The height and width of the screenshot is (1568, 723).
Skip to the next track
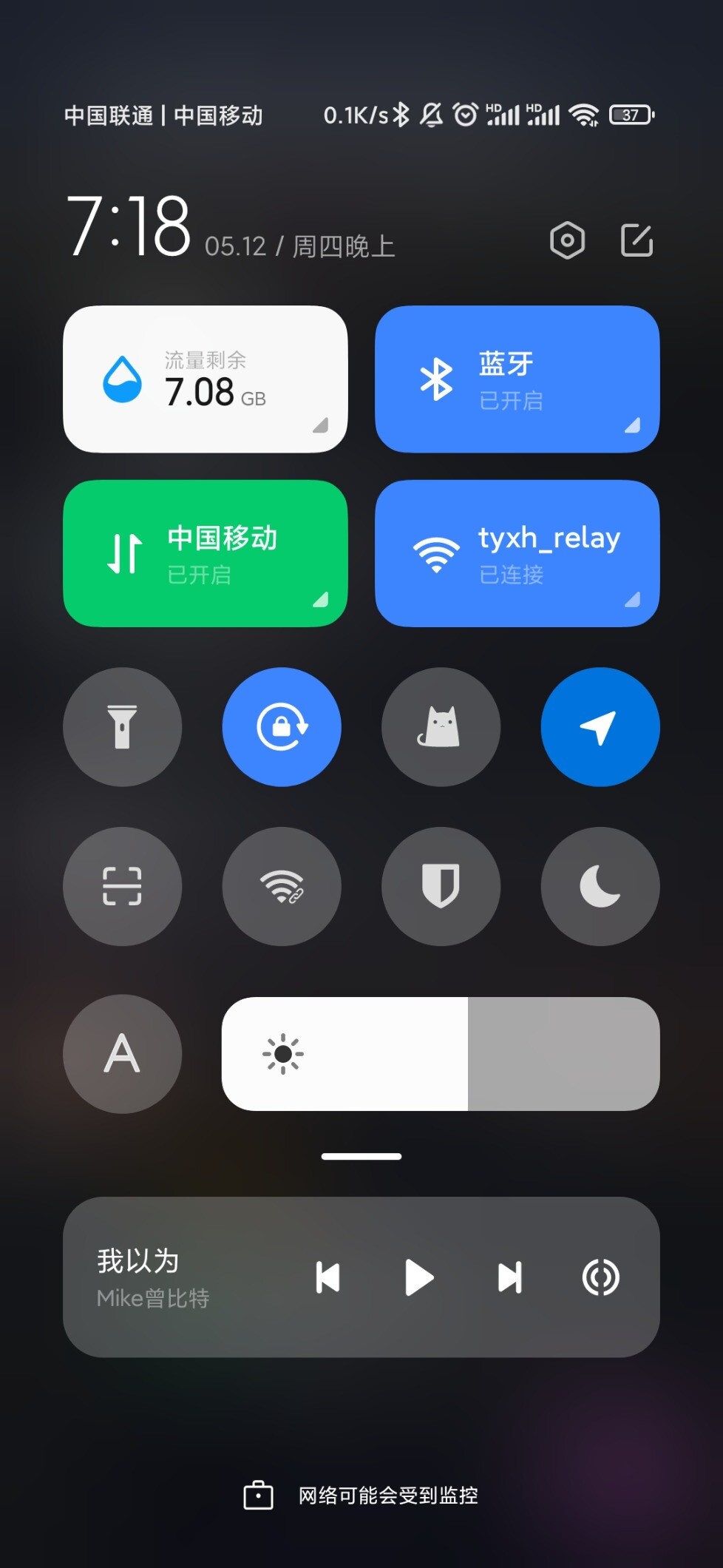510,1277
